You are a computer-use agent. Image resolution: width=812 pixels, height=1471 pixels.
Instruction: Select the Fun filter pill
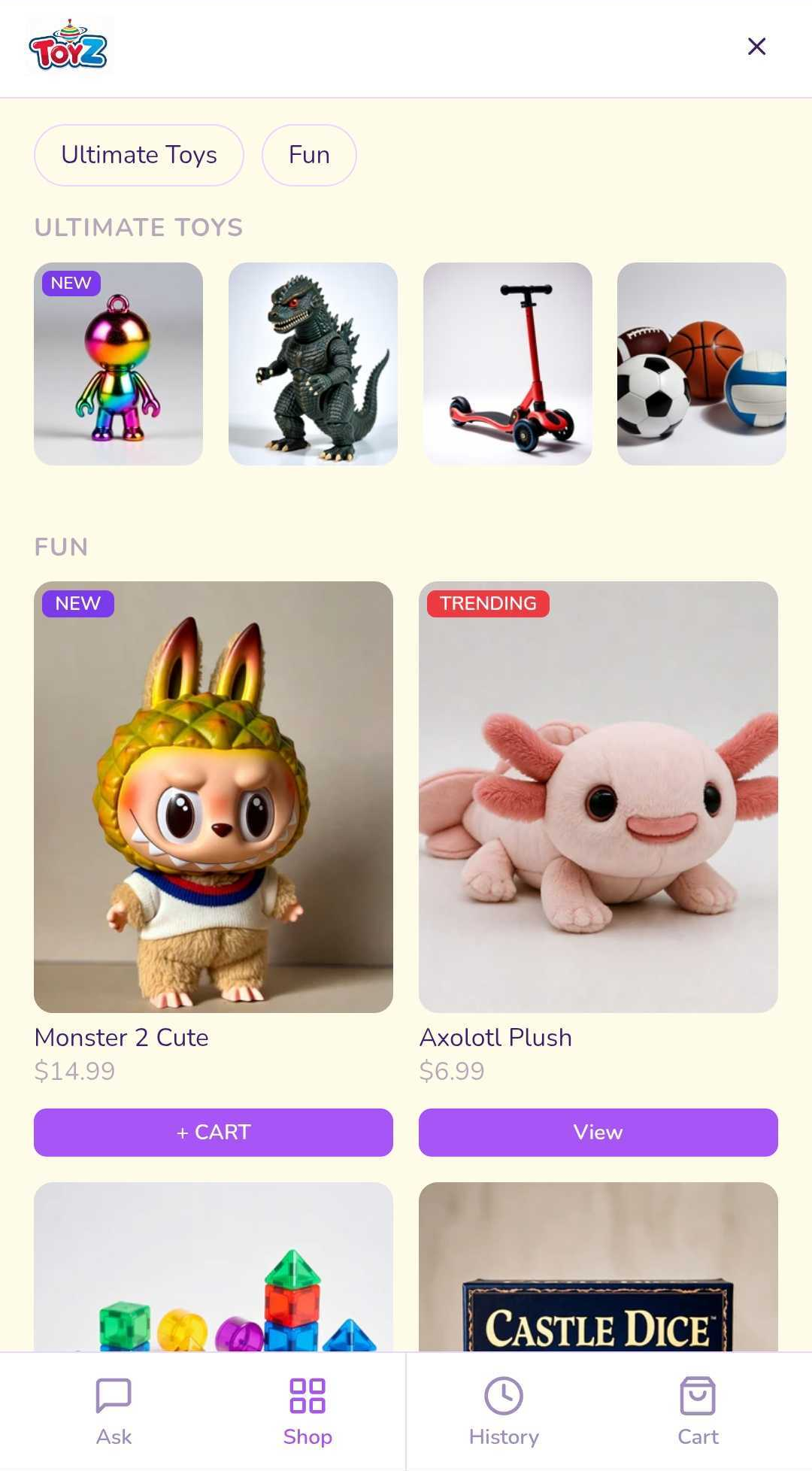(x=309, y=155)
